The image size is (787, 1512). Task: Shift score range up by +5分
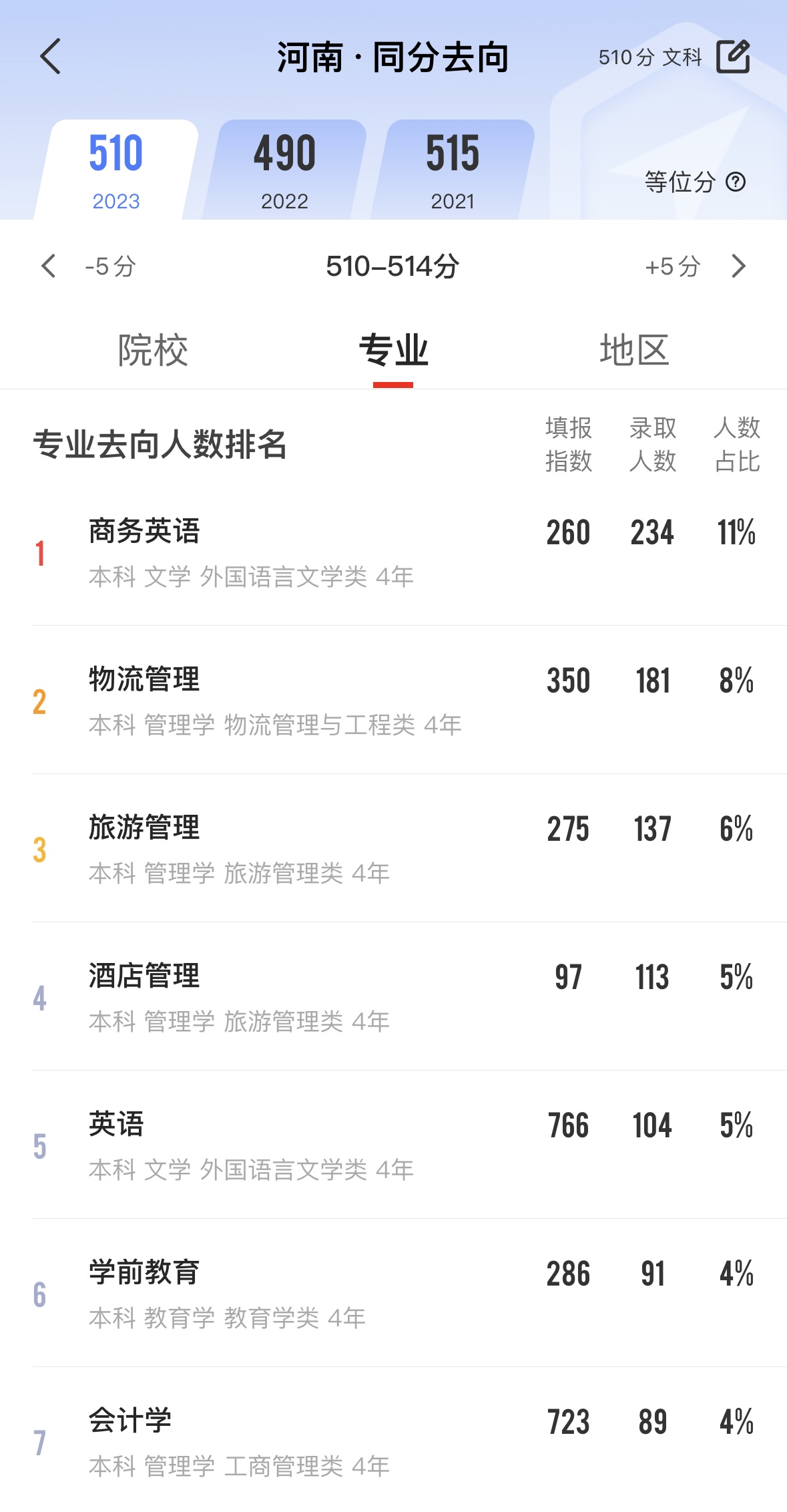point(694,266)
